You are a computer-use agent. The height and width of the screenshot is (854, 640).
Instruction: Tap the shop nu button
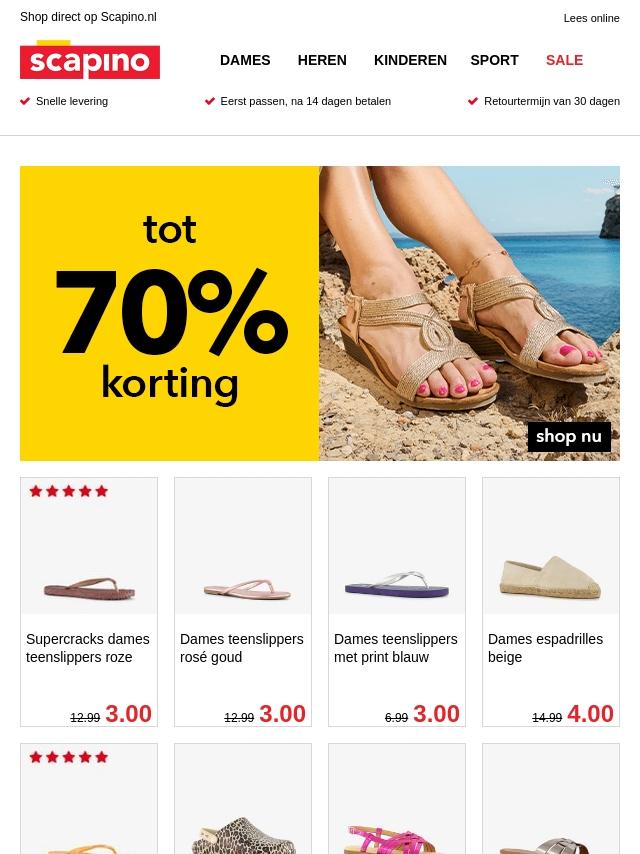click(568, 436)
